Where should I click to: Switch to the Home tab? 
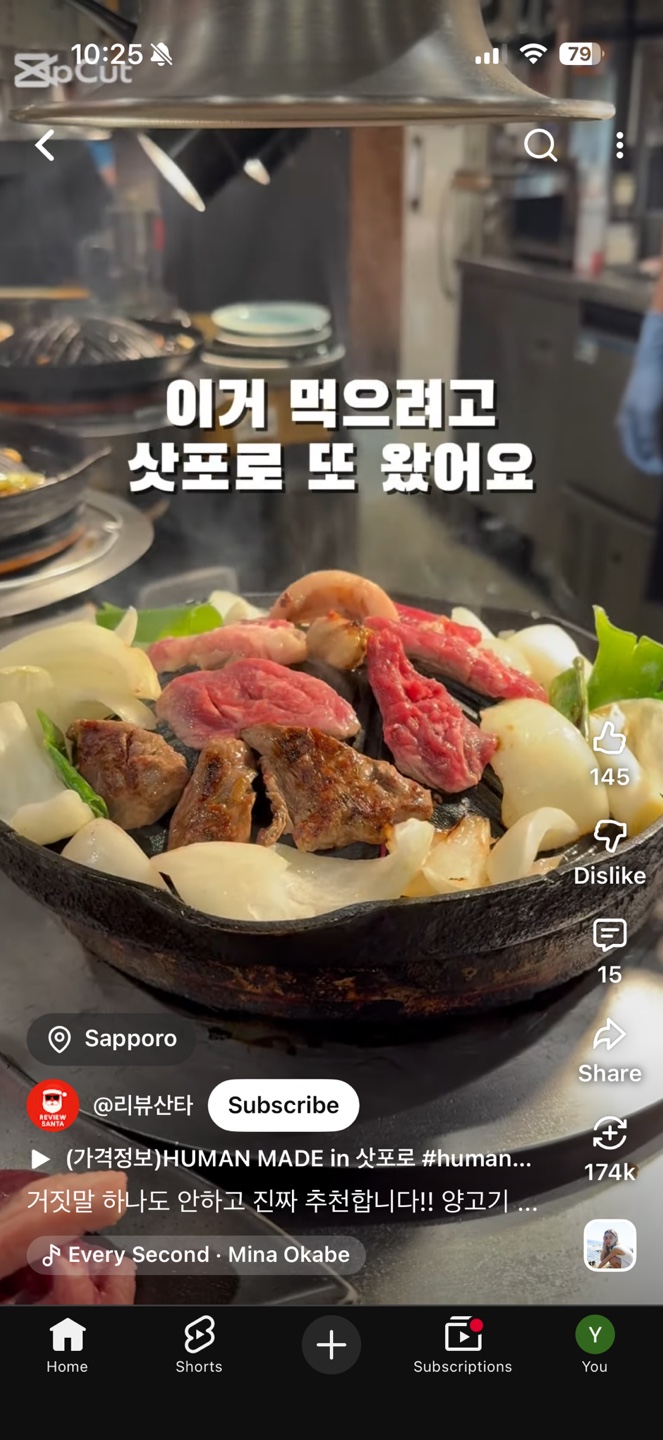67,1345
